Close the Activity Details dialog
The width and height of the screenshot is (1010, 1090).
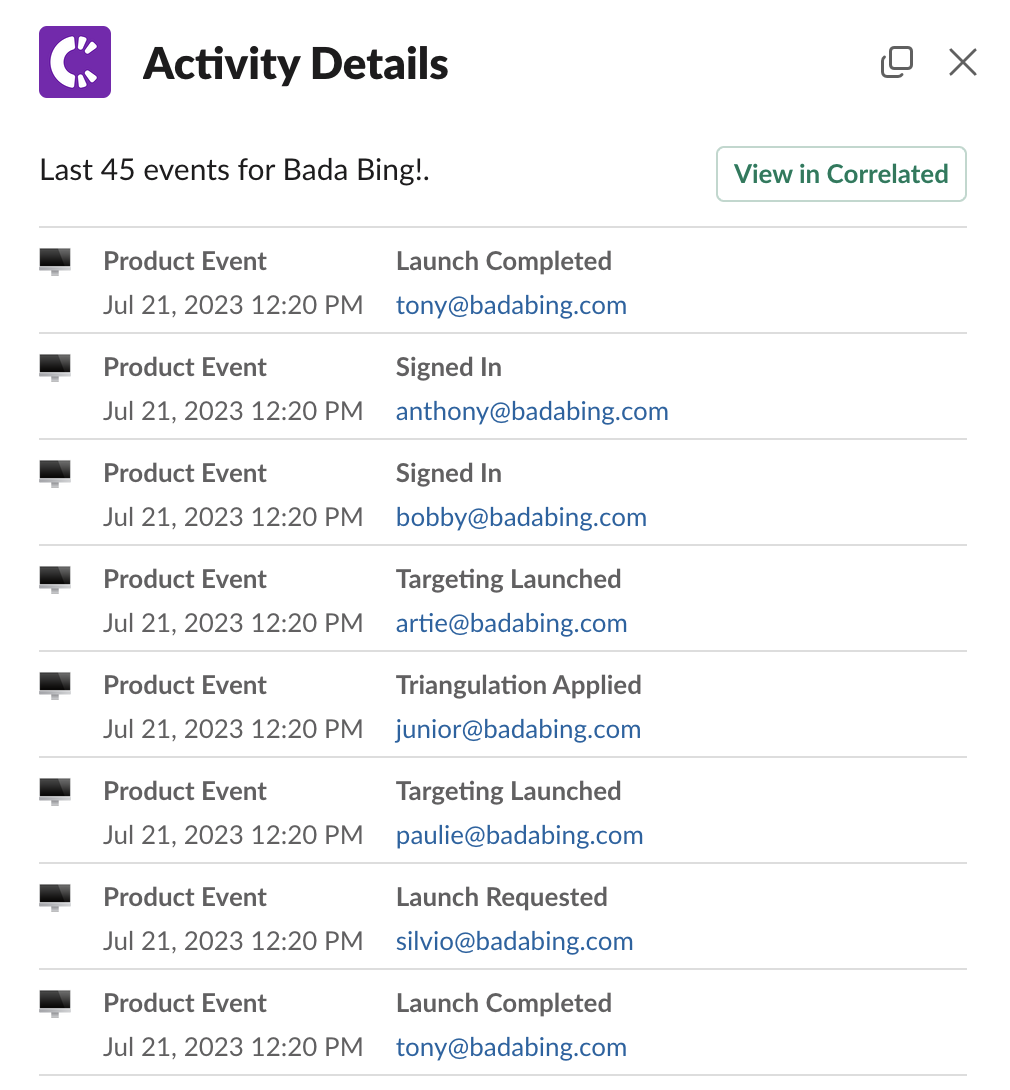pos(962,63)
